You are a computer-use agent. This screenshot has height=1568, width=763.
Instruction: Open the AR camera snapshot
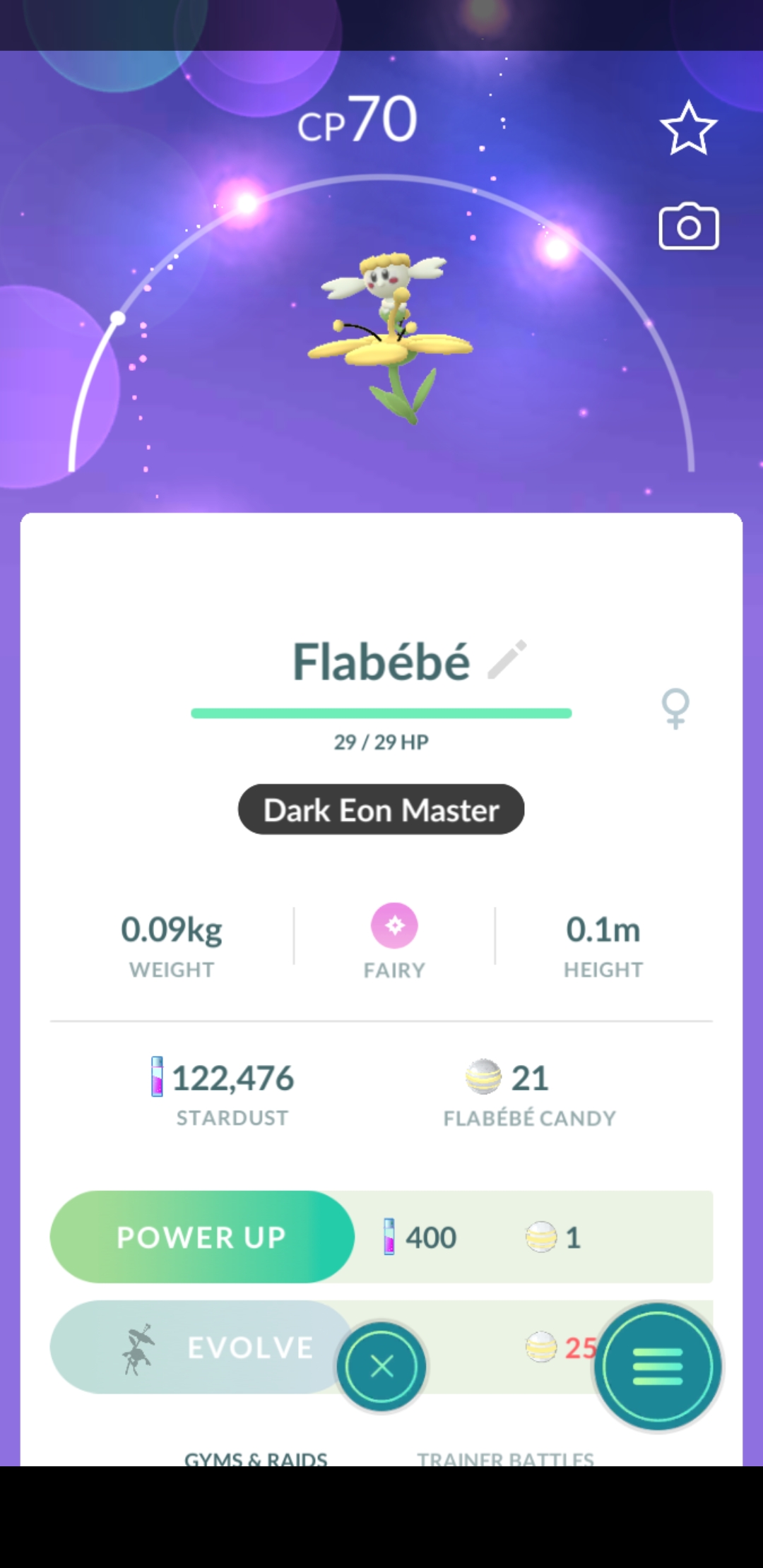(688, 227)
